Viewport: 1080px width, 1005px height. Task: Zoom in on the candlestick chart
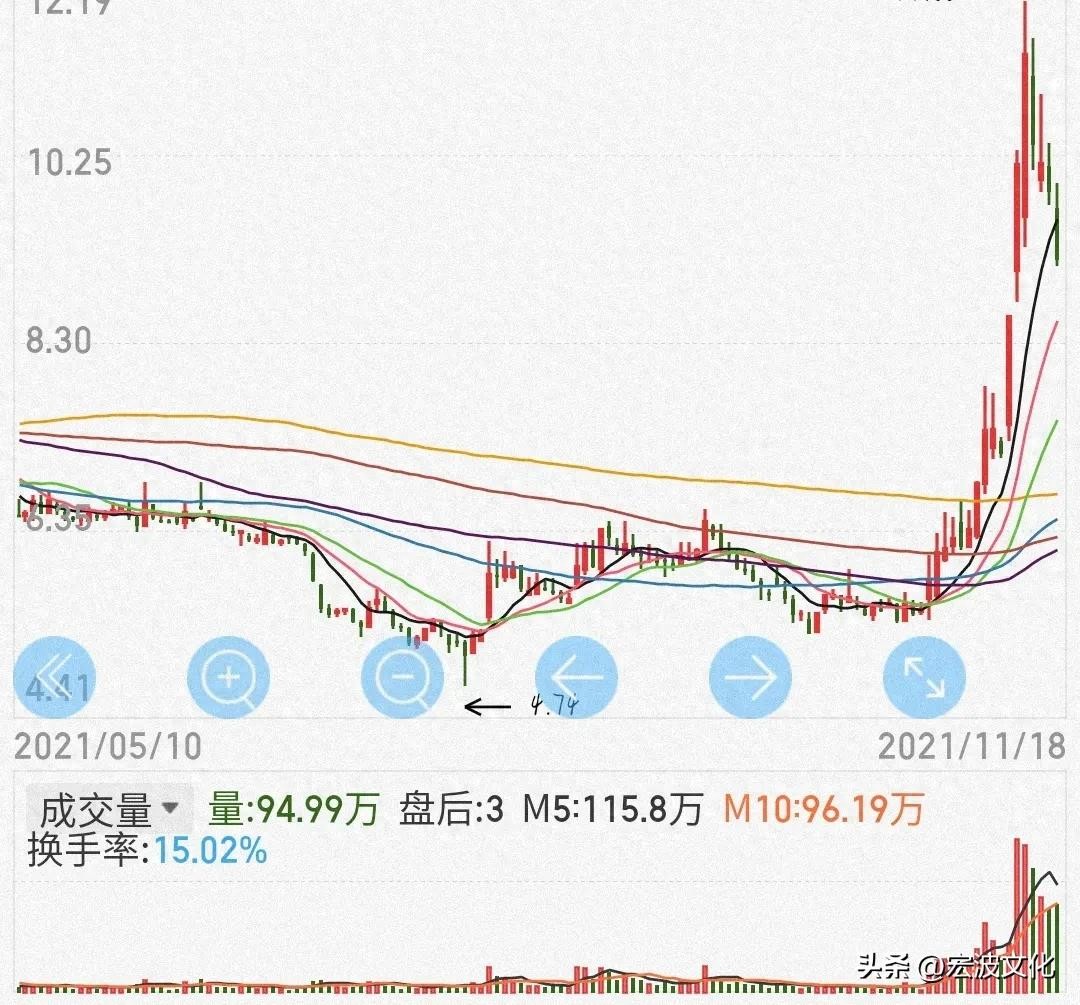[x=228, y=677]
